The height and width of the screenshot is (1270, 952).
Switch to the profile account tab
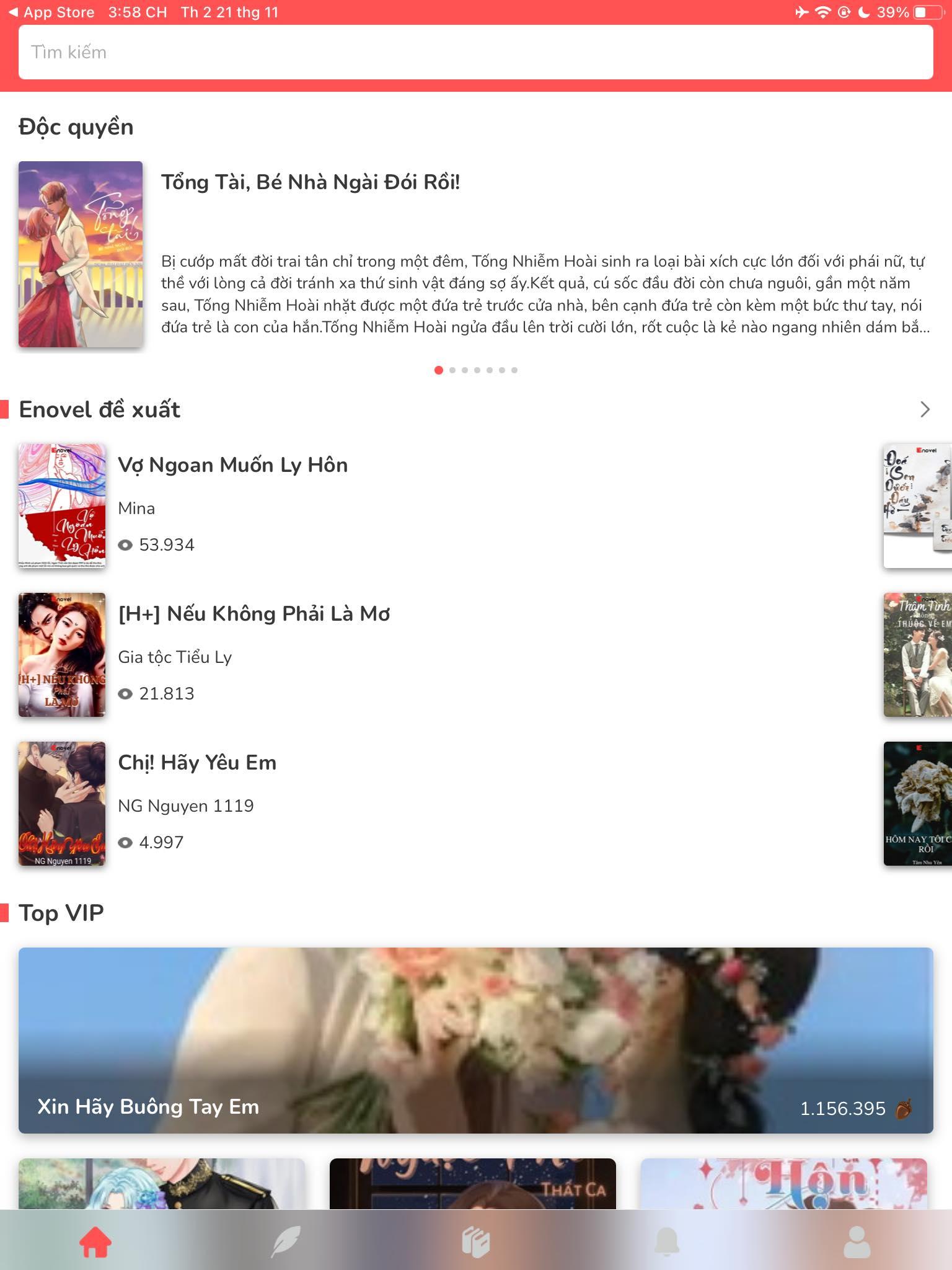click(x=857, y=1242)
